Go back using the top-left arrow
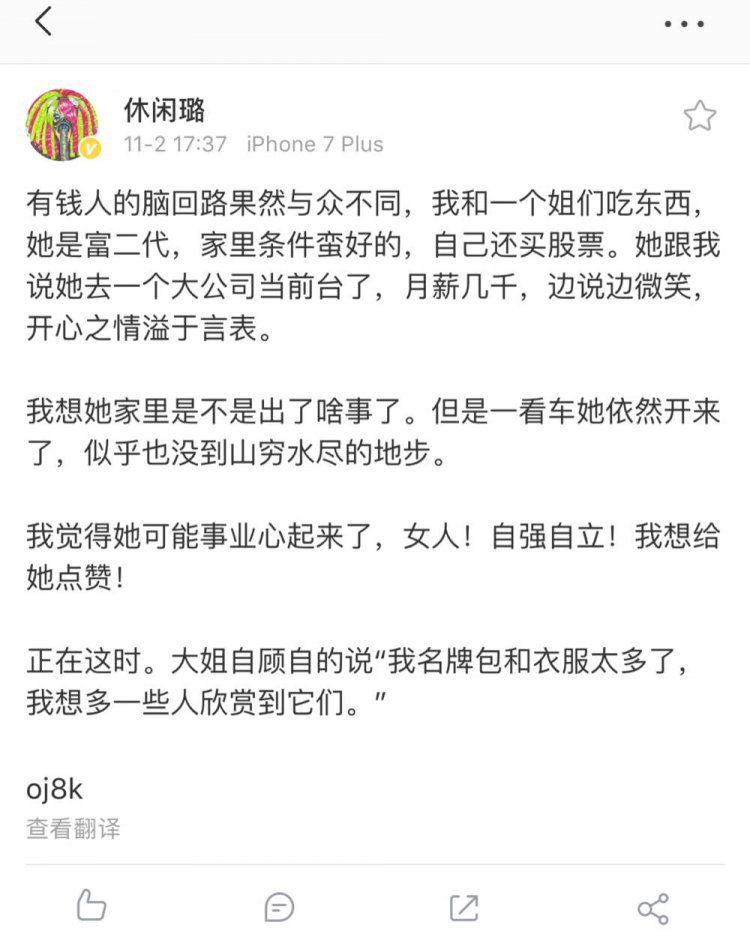The height and width of the screenshot is (937, 750). (43, 22)
